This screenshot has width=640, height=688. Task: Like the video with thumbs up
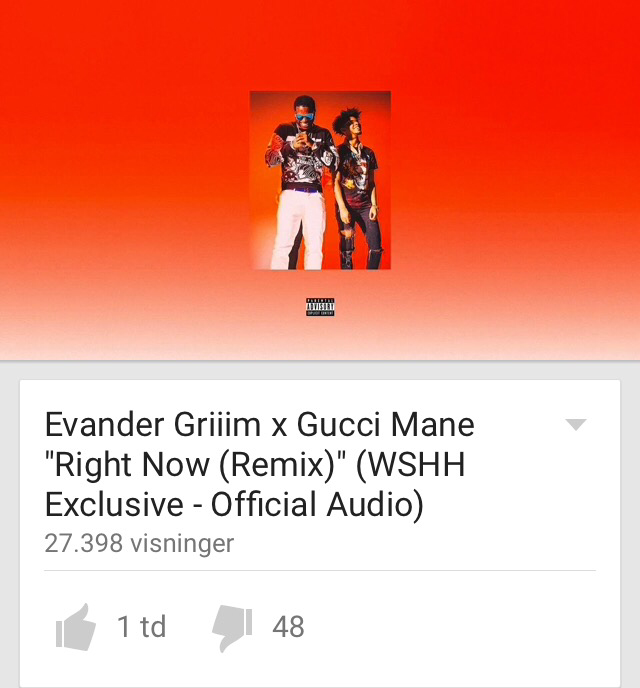76,628
